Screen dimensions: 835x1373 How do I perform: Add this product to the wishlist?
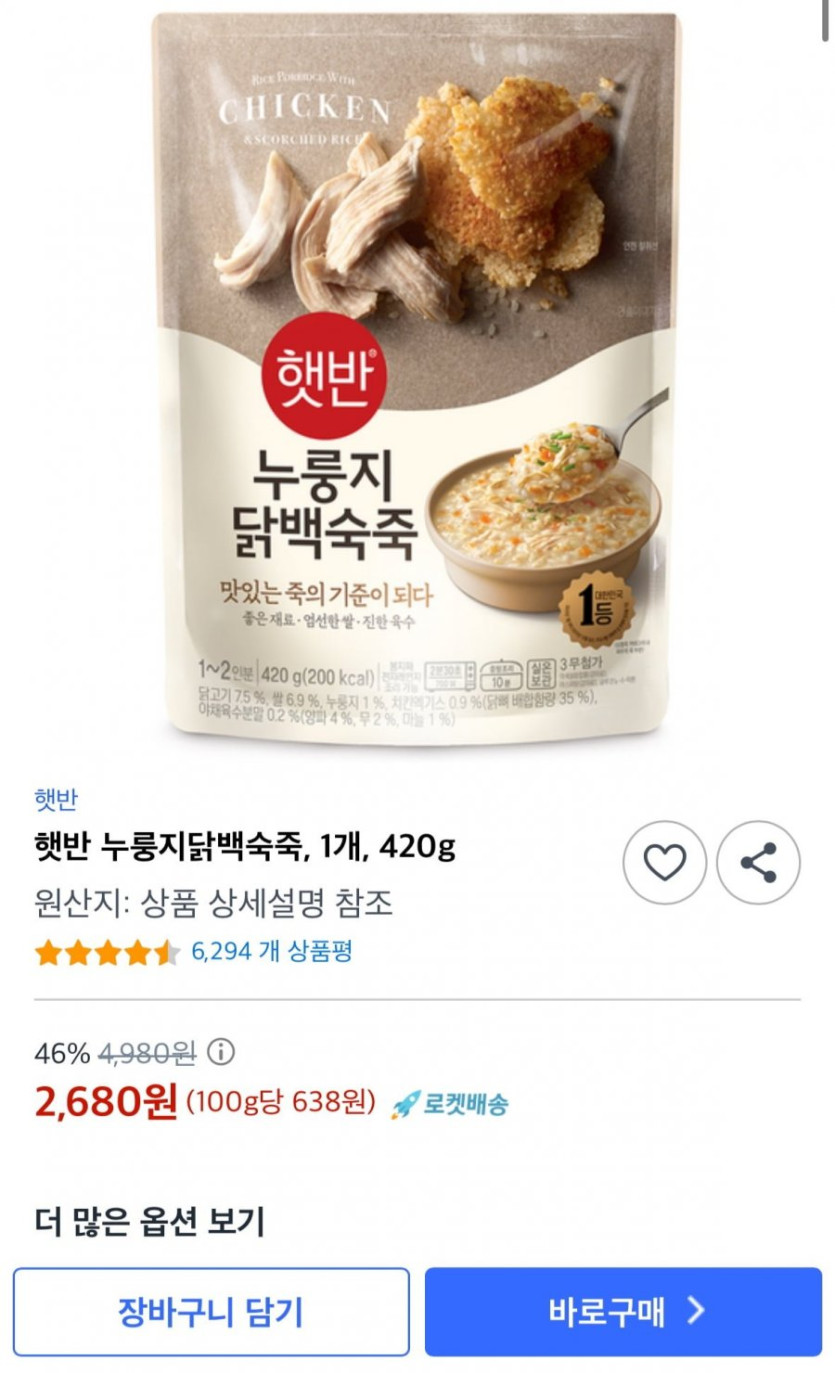tap(664, 862)
